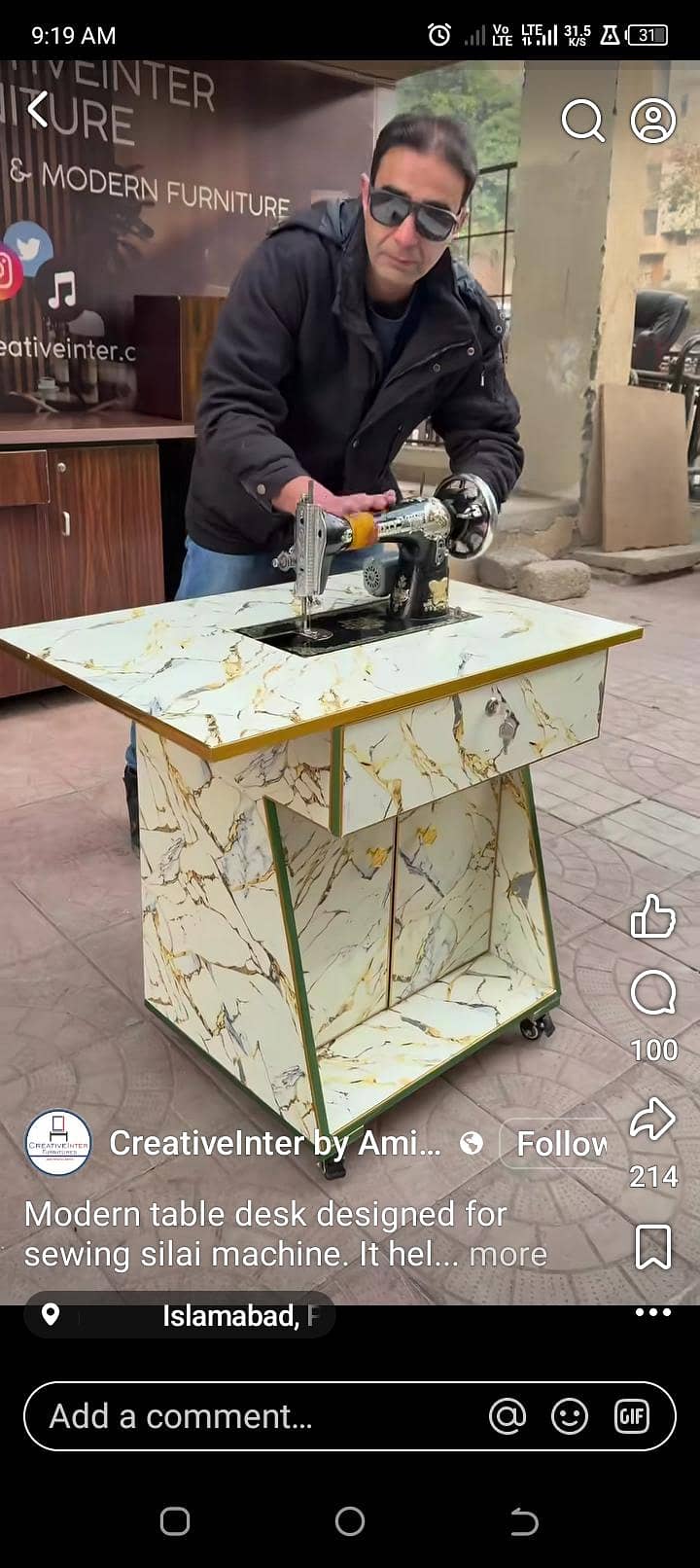The height and width of the screenshot is (1568, 700).
Task: Open the profile account icon
Action: (653, 121)
